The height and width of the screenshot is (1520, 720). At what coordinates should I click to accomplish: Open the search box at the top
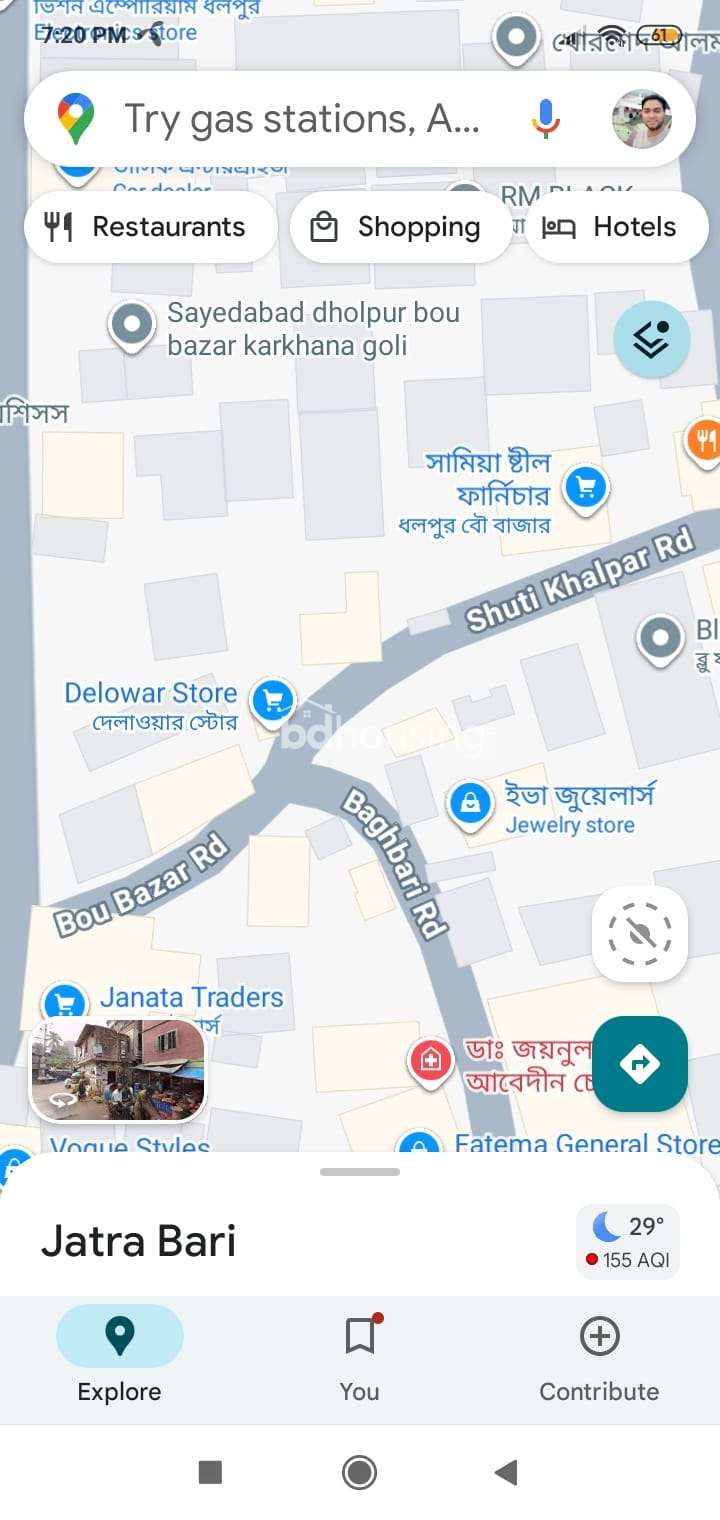tap(300, 120)
